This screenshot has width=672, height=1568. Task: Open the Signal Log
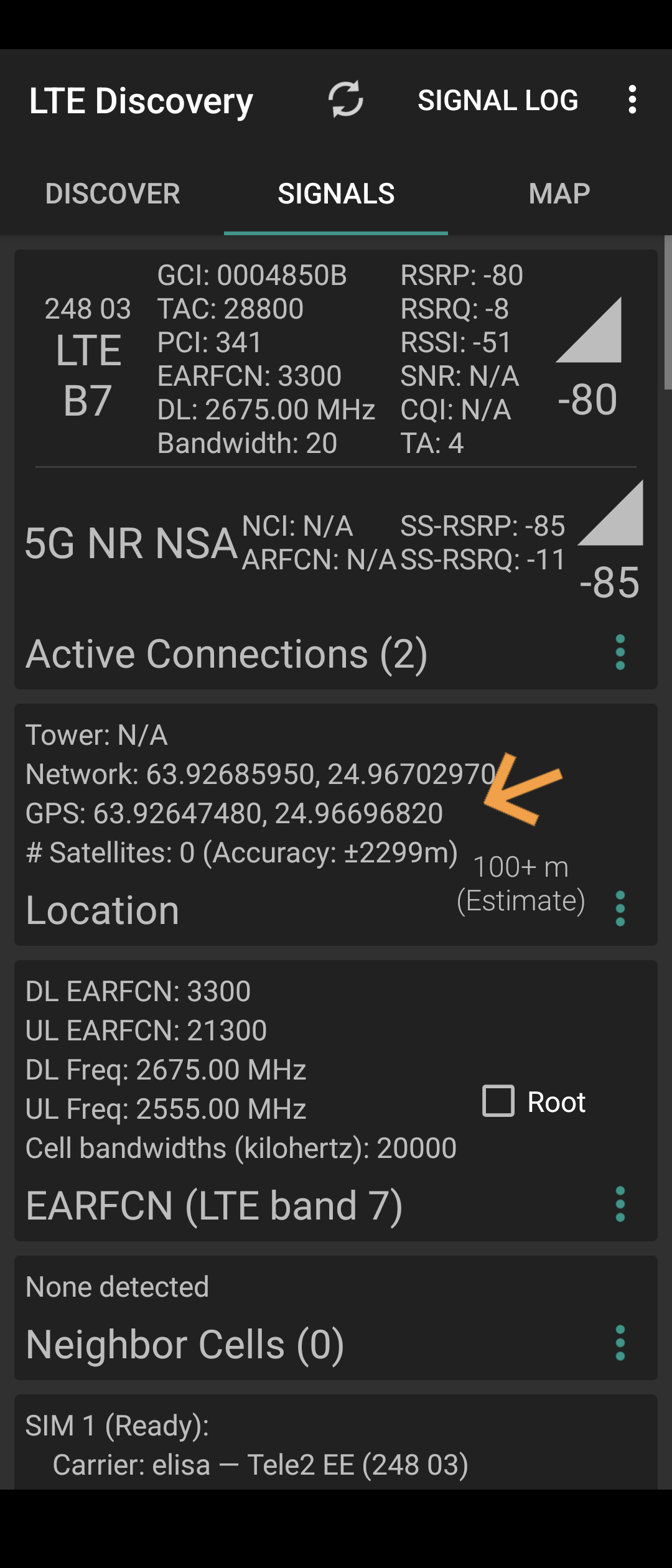pyautogui.click(x=498, y=100)
